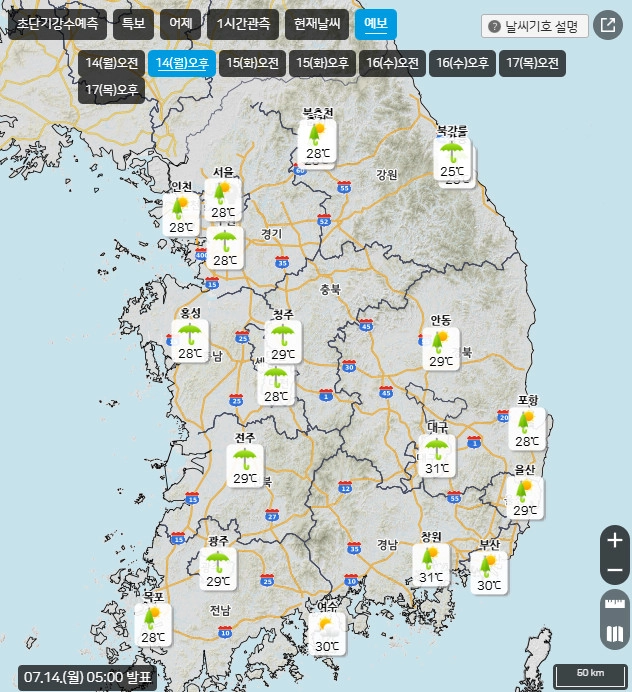Open the map layers icon
Viewport: 632px width, 692px height.
[x=615, y=634]
